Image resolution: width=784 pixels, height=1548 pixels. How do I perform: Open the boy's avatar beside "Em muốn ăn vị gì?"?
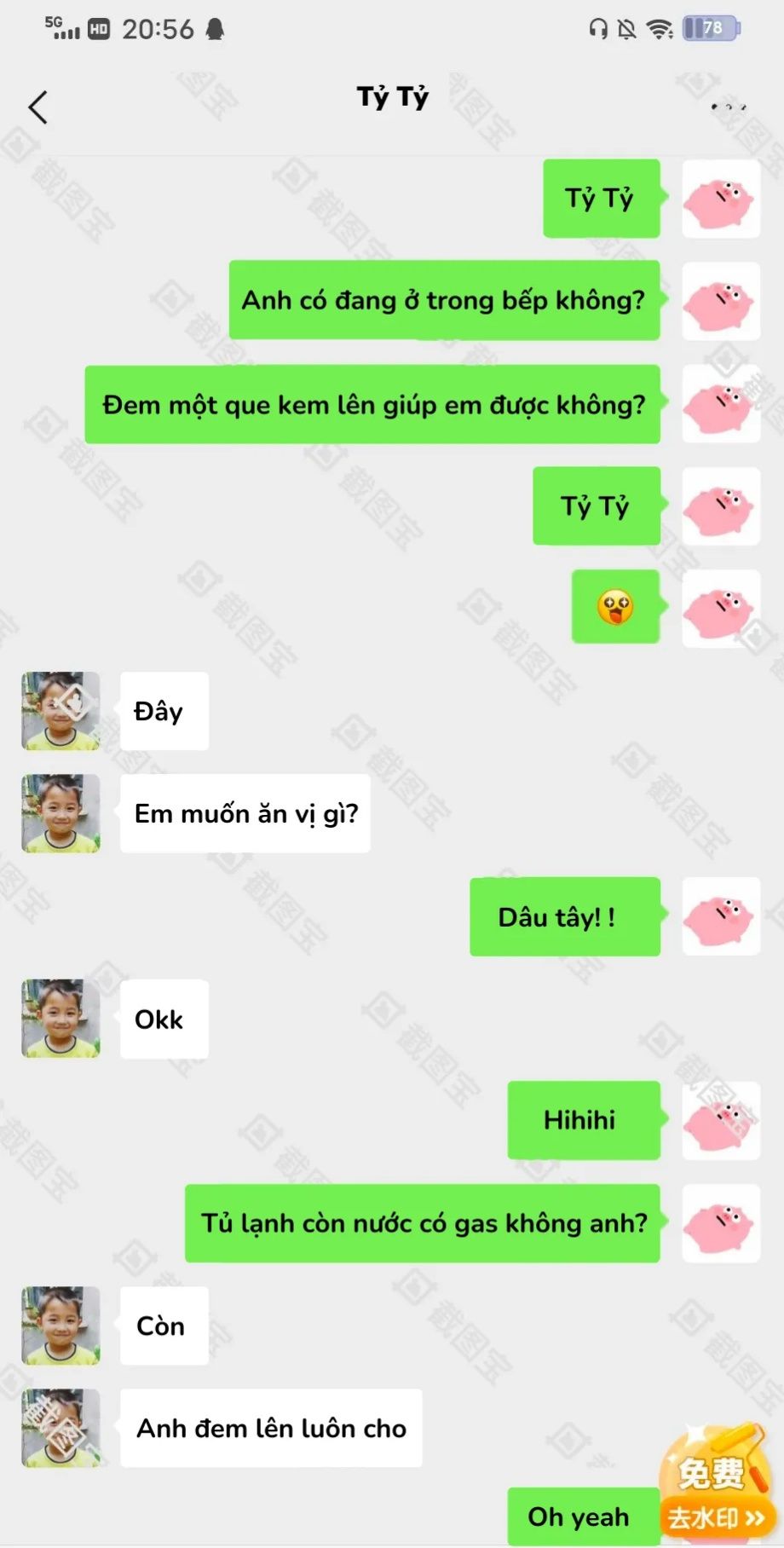(61, 813)
